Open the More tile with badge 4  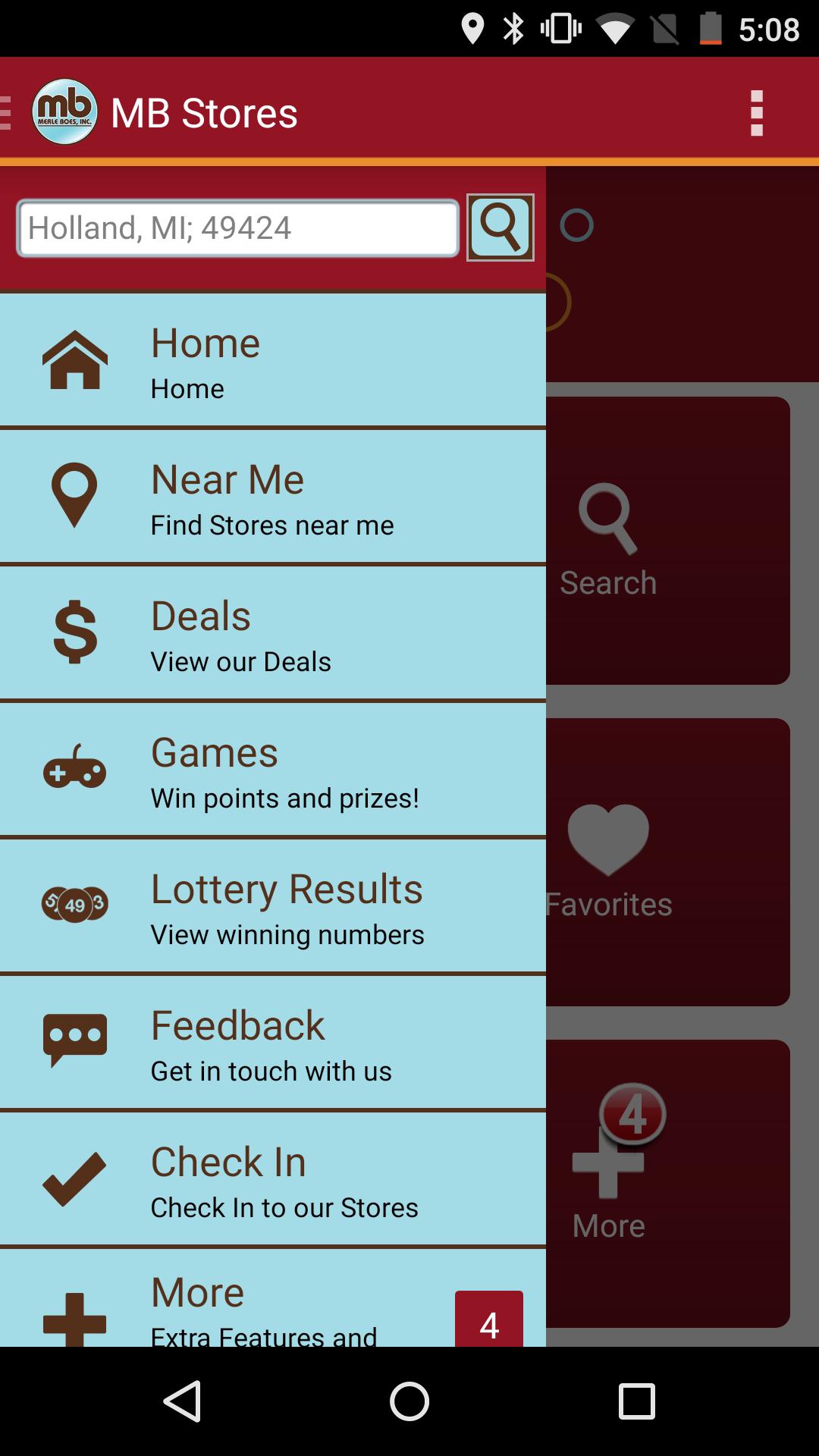[x=667, y=1183]
